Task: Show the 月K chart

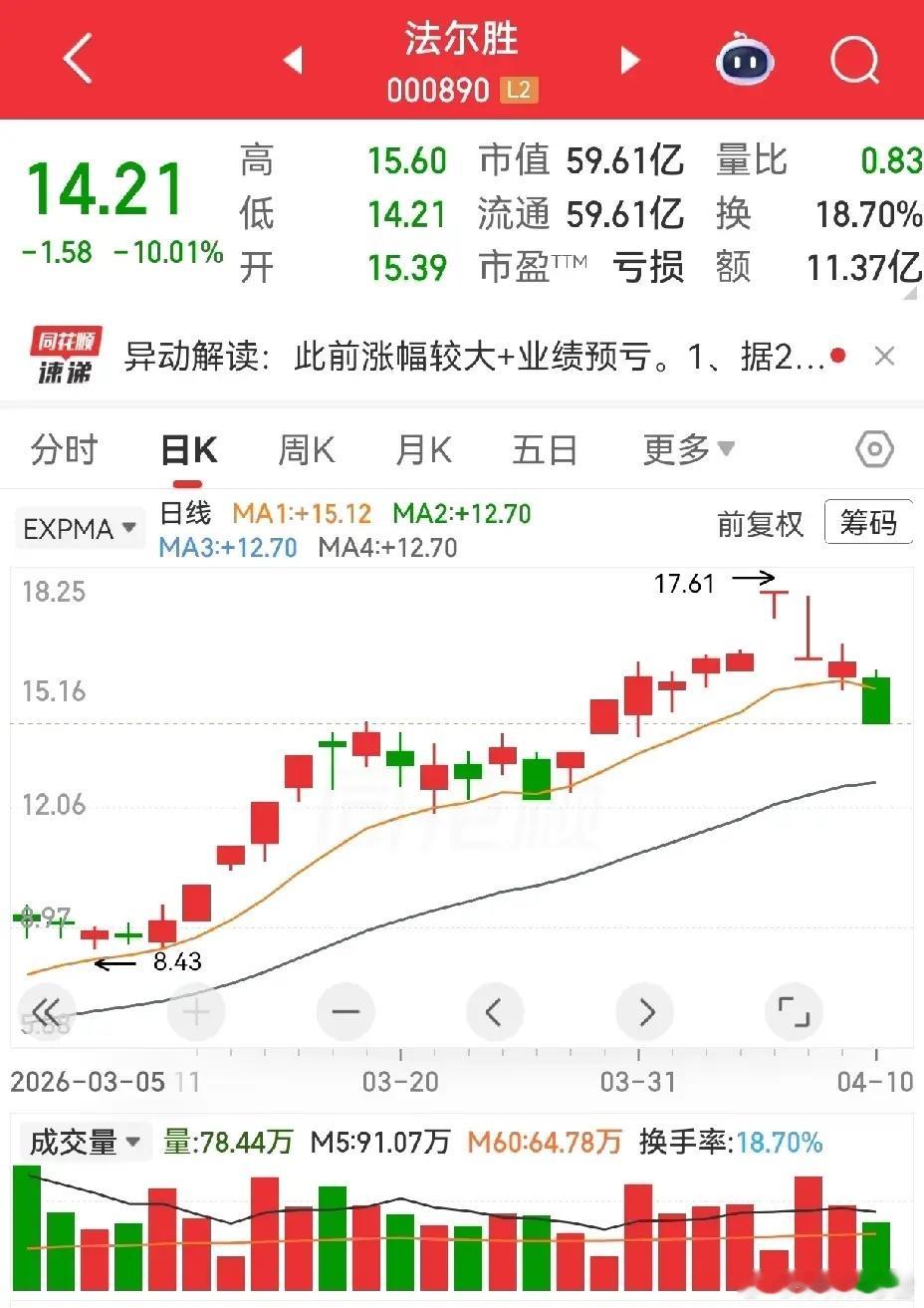Action: [x=423, y=450]
